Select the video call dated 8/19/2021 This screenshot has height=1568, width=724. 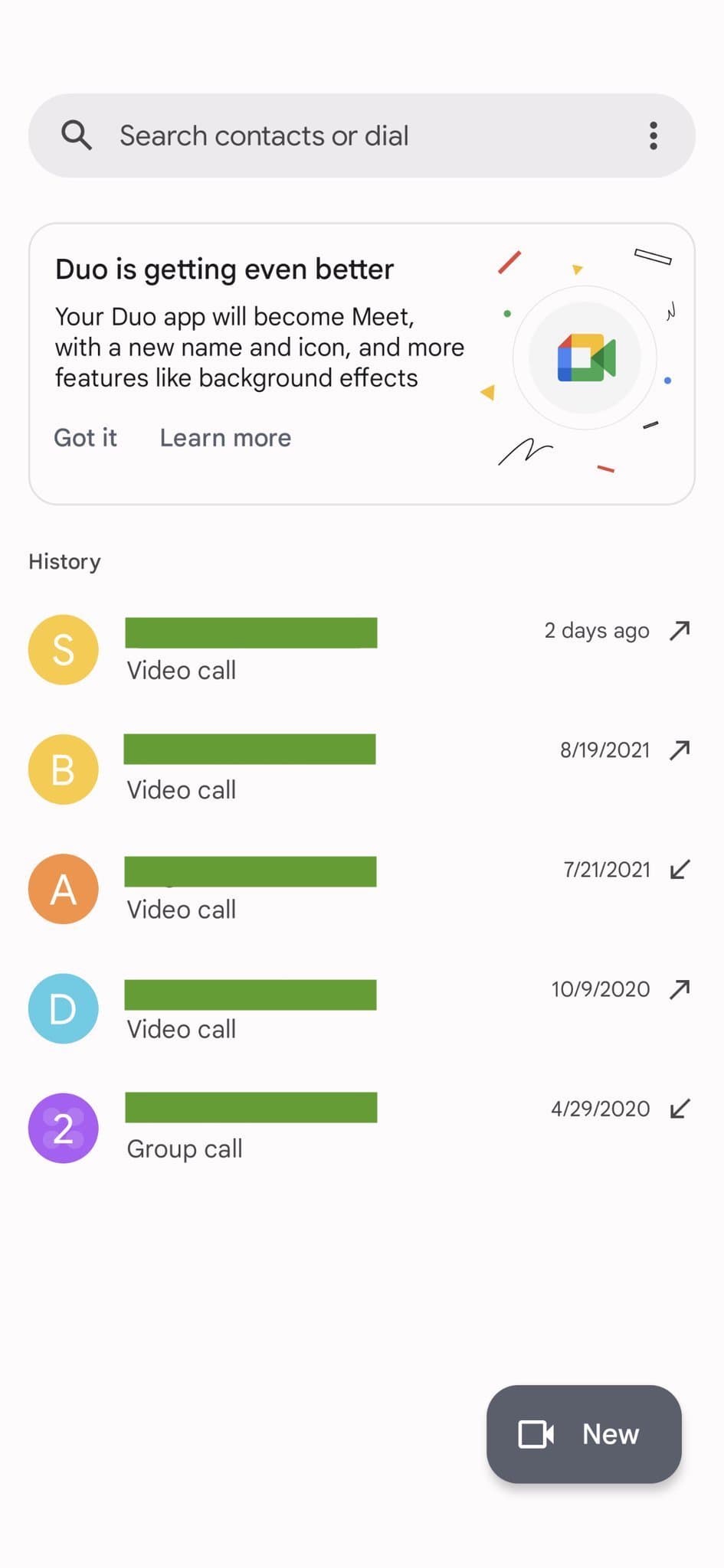(x=360, y=769)
